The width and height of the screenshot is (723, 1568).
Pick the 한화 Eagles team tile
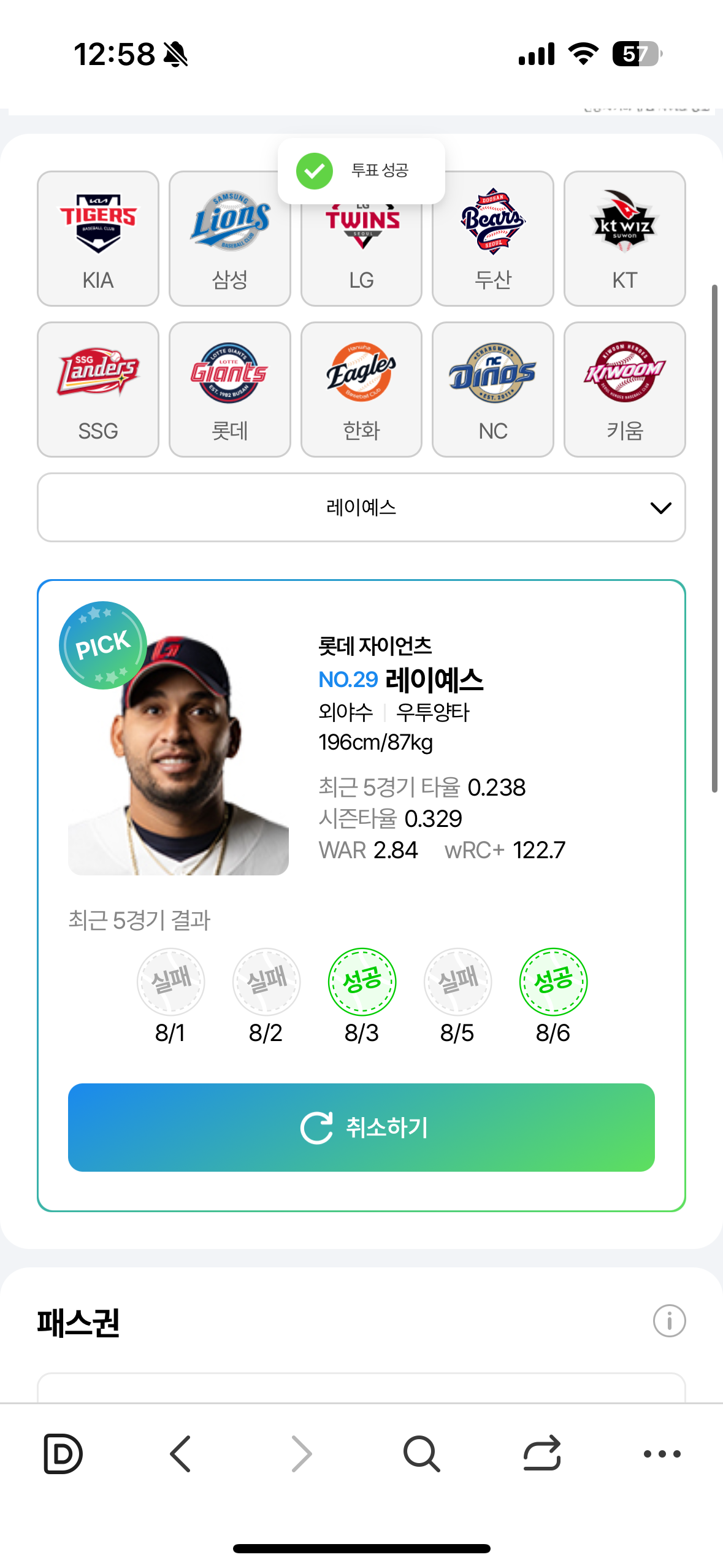[361, 389]
